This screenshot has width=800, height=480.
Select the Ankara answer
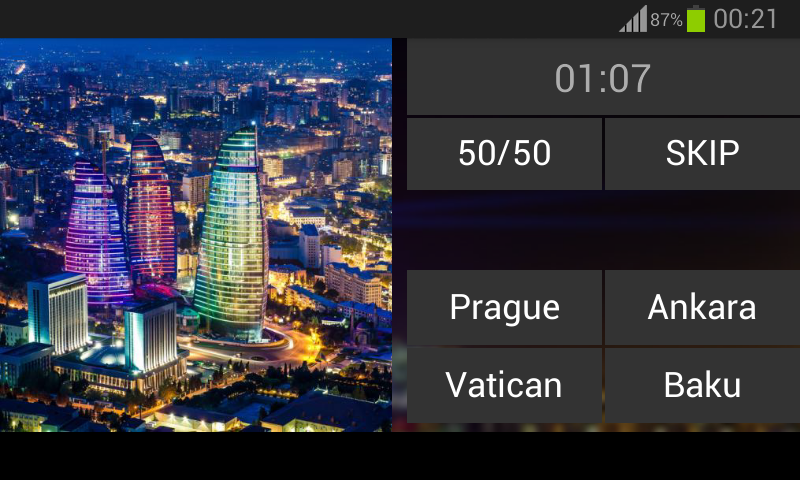[702, 307]
